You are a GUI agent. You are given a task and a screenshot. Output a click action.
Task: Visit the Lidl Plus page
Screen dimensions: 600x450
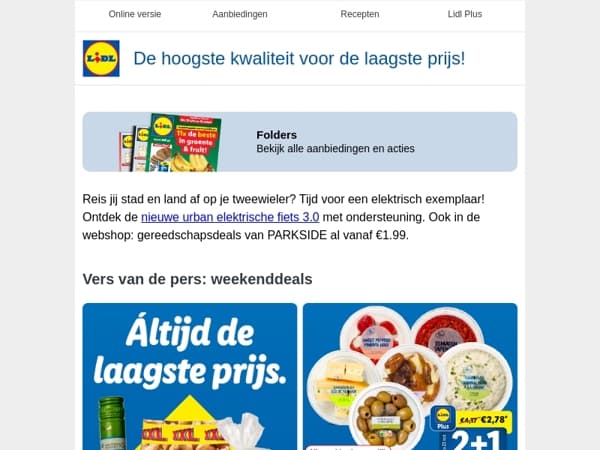click(465, 14)
